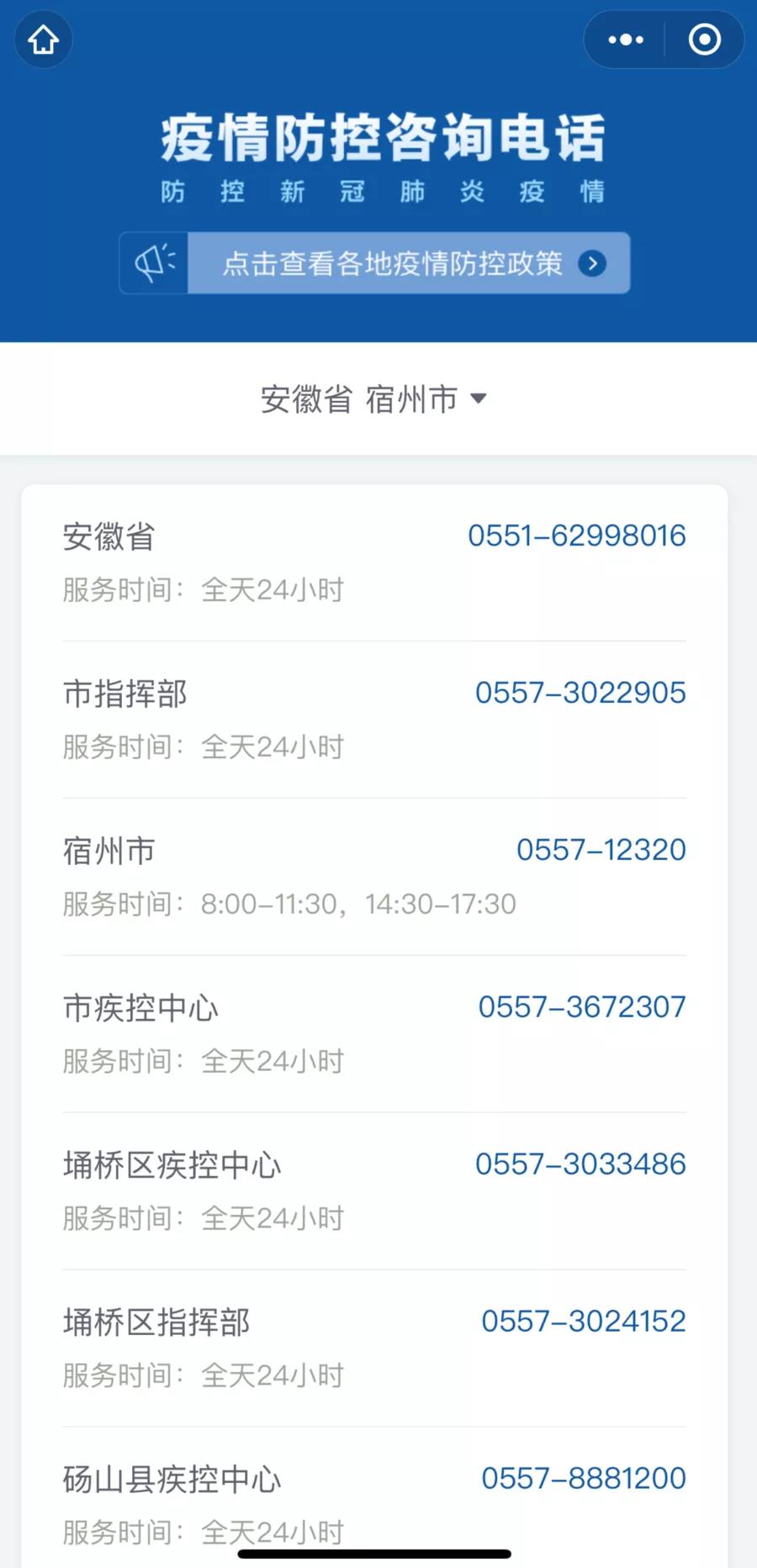This screenshot has width=757, height=1568.
Task: Dial 埇桥区指挥部 number 0557-3024152
Action: 584,1322
